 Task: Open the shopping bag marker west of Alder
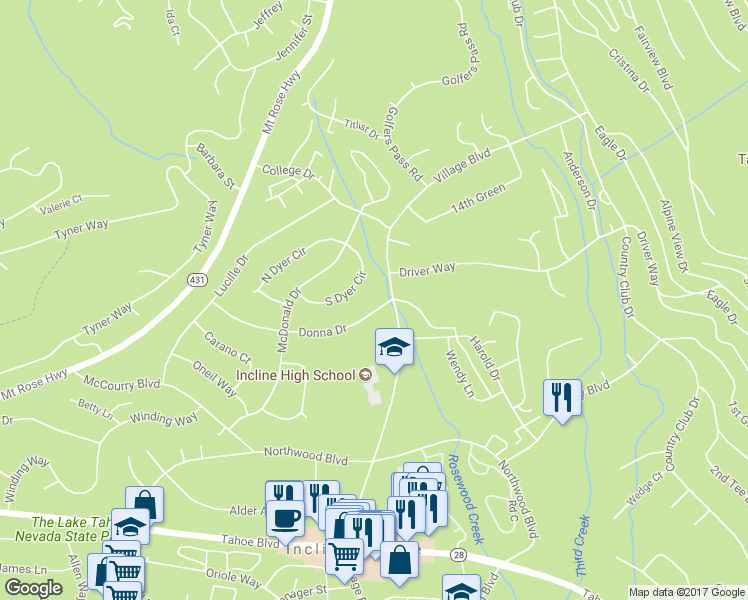pyautogui.click(x=144, y=503)
